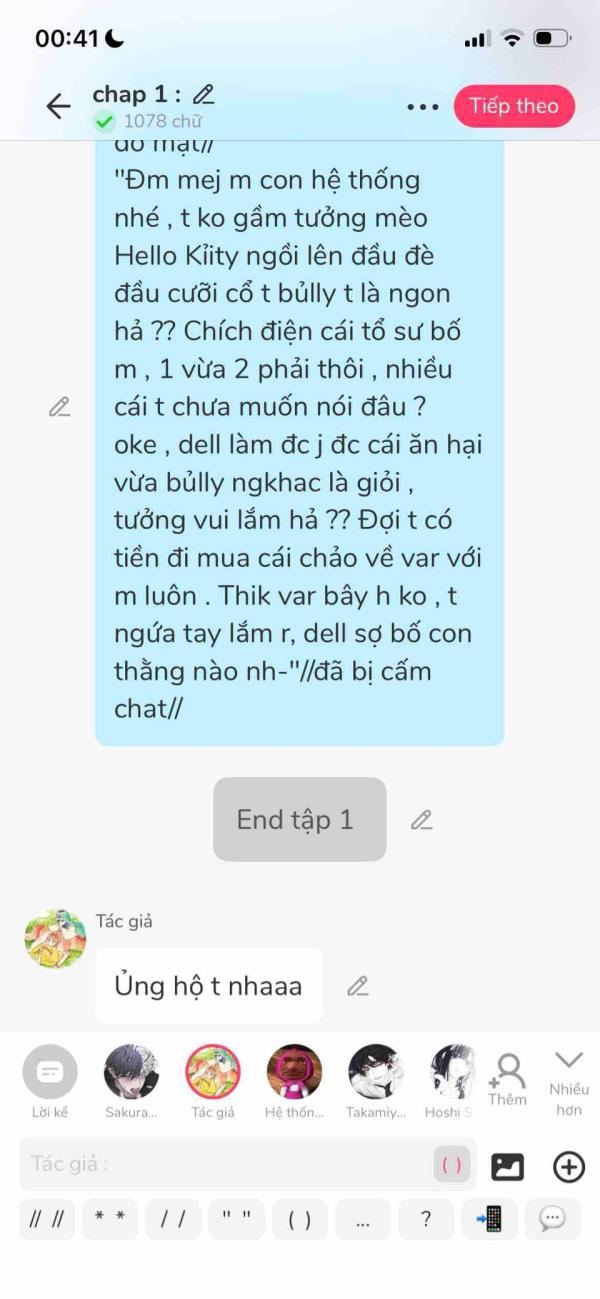Insert the quotation marks shortcut
The height and width of the screenshot is (1299, 600).
236,1219
